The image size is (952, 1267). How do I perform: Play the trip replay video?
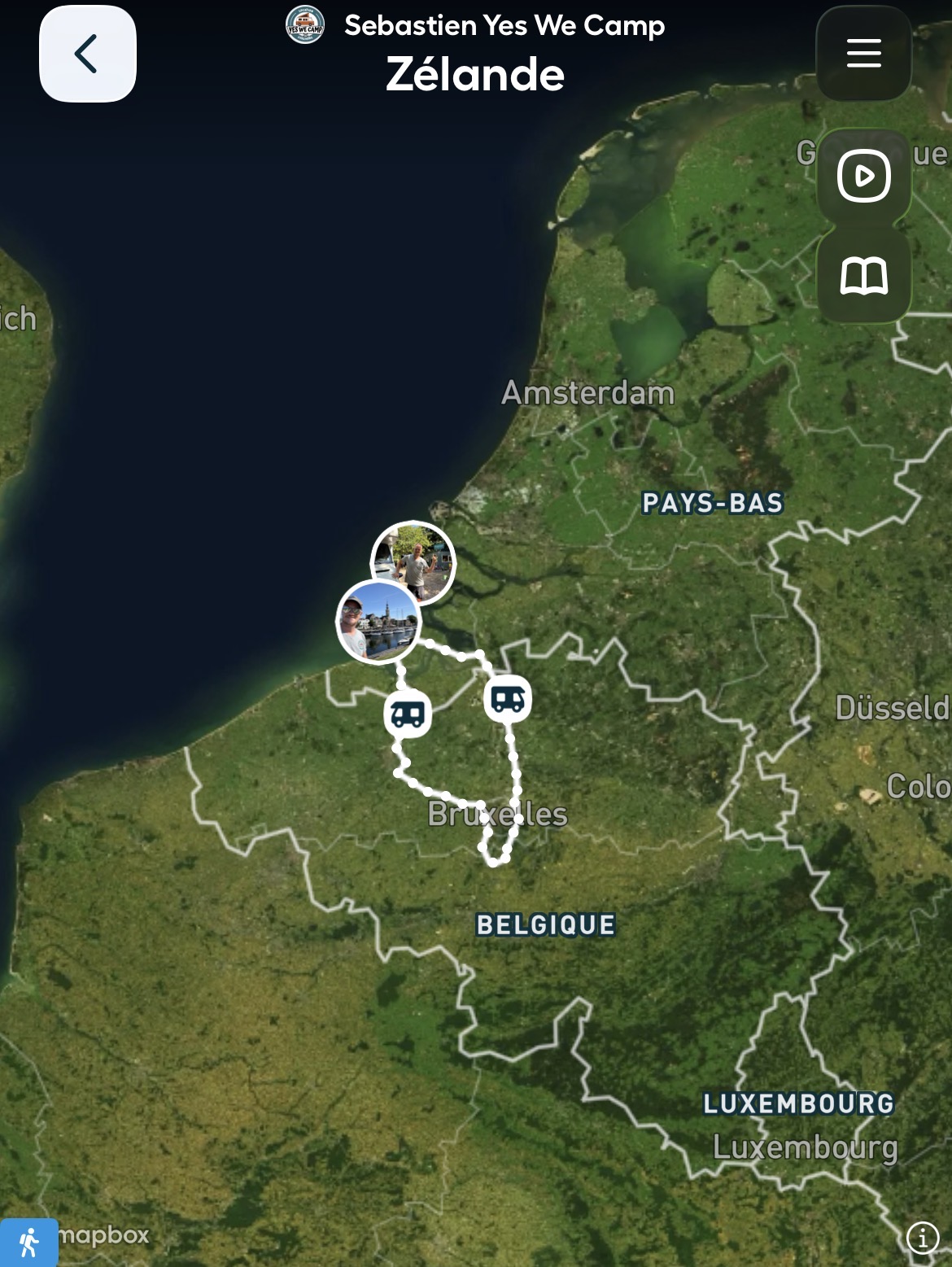[x=863, y=176]
